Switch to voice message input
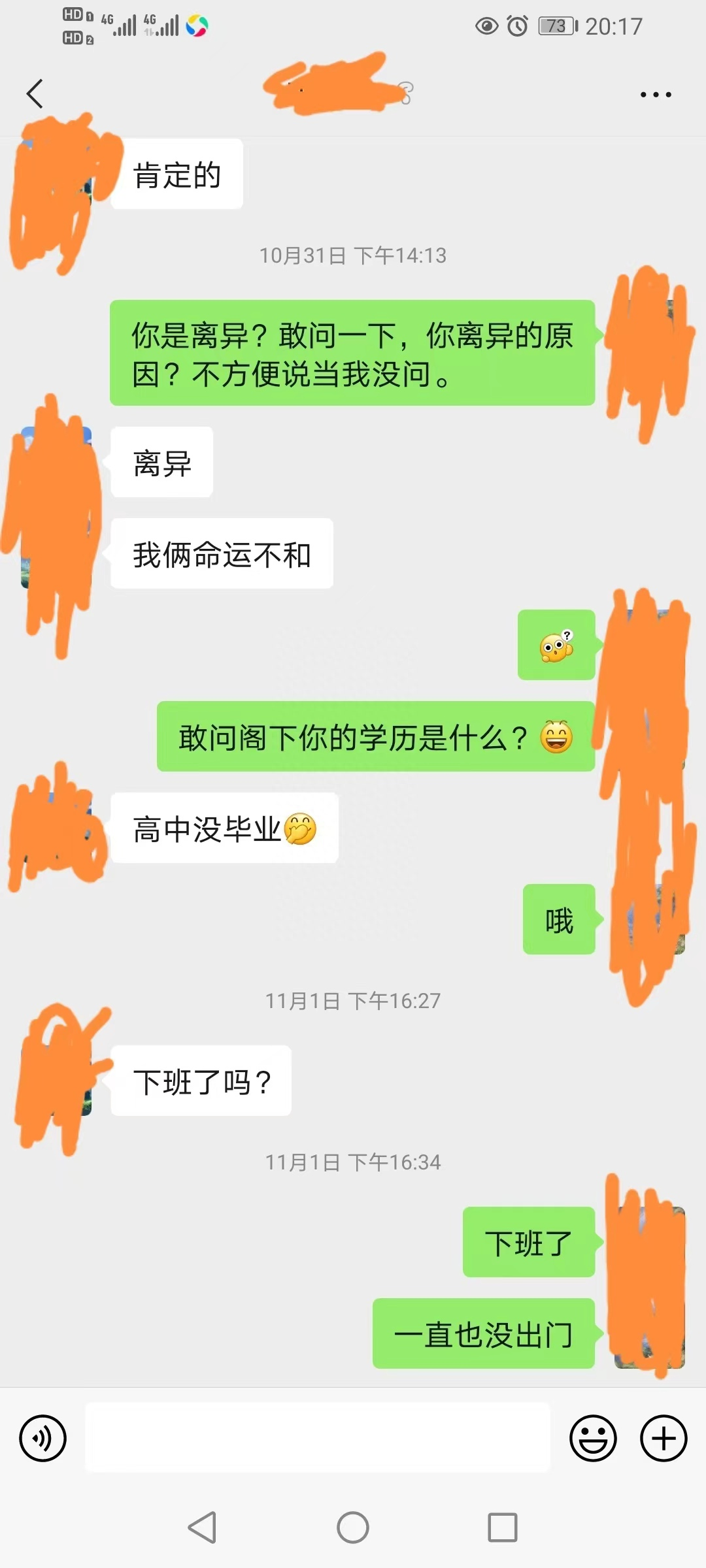 (x=43, y=1438)
